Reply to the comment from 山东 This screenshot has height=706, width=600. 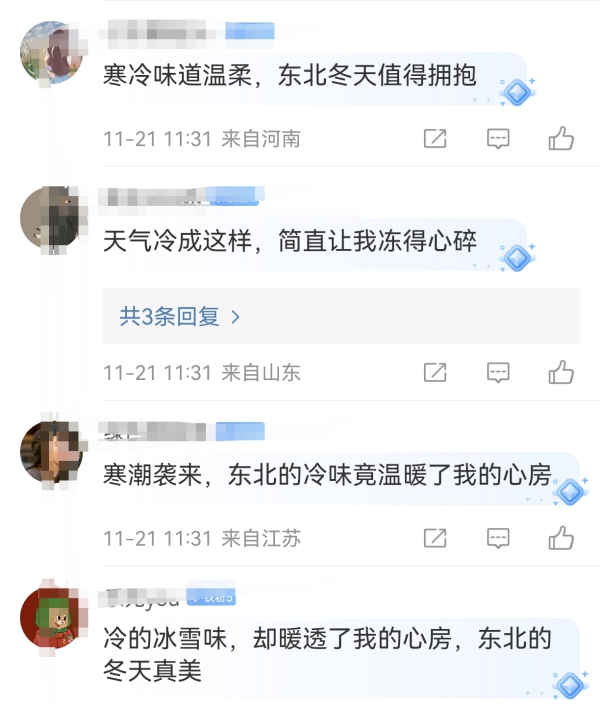[x=498, y=373]
